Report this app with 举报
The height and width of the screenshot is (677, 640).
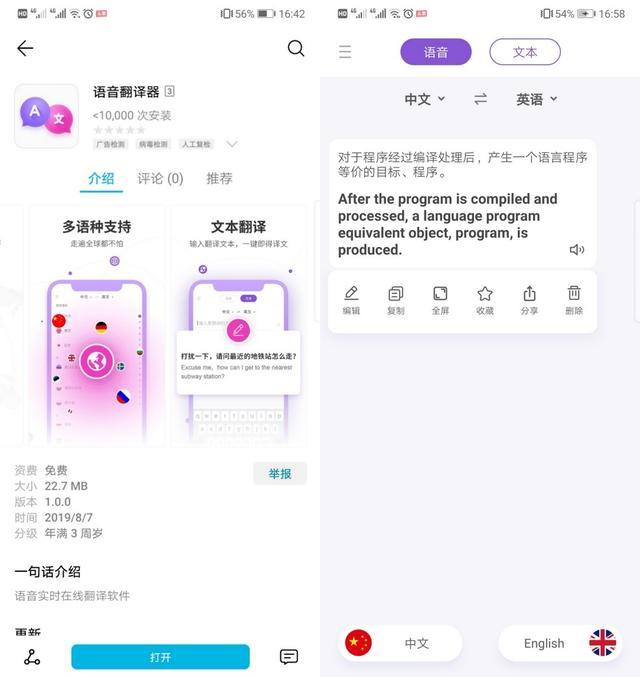click(x=280, y=474)
